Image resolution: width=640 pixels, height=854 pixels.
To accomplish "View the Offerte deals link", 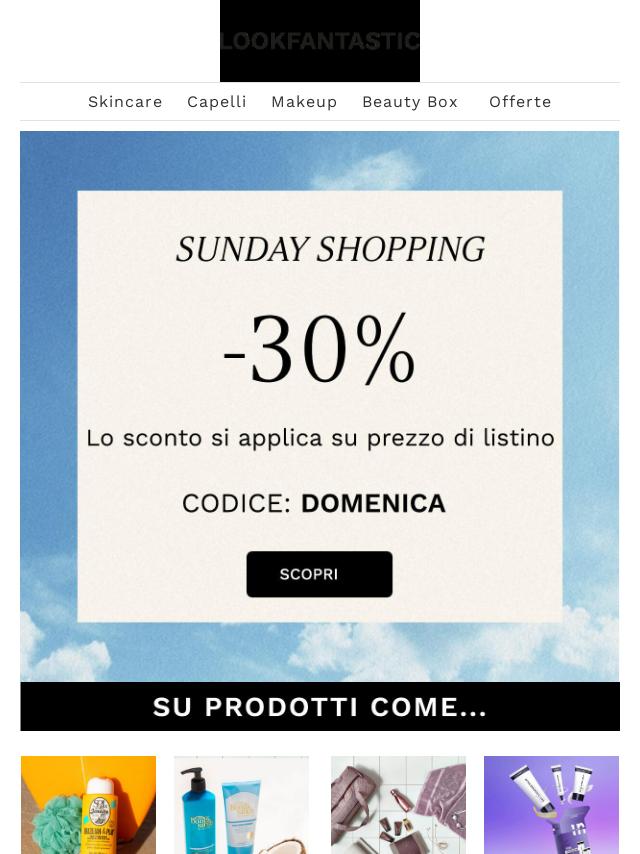I will [x=520, y=102].
